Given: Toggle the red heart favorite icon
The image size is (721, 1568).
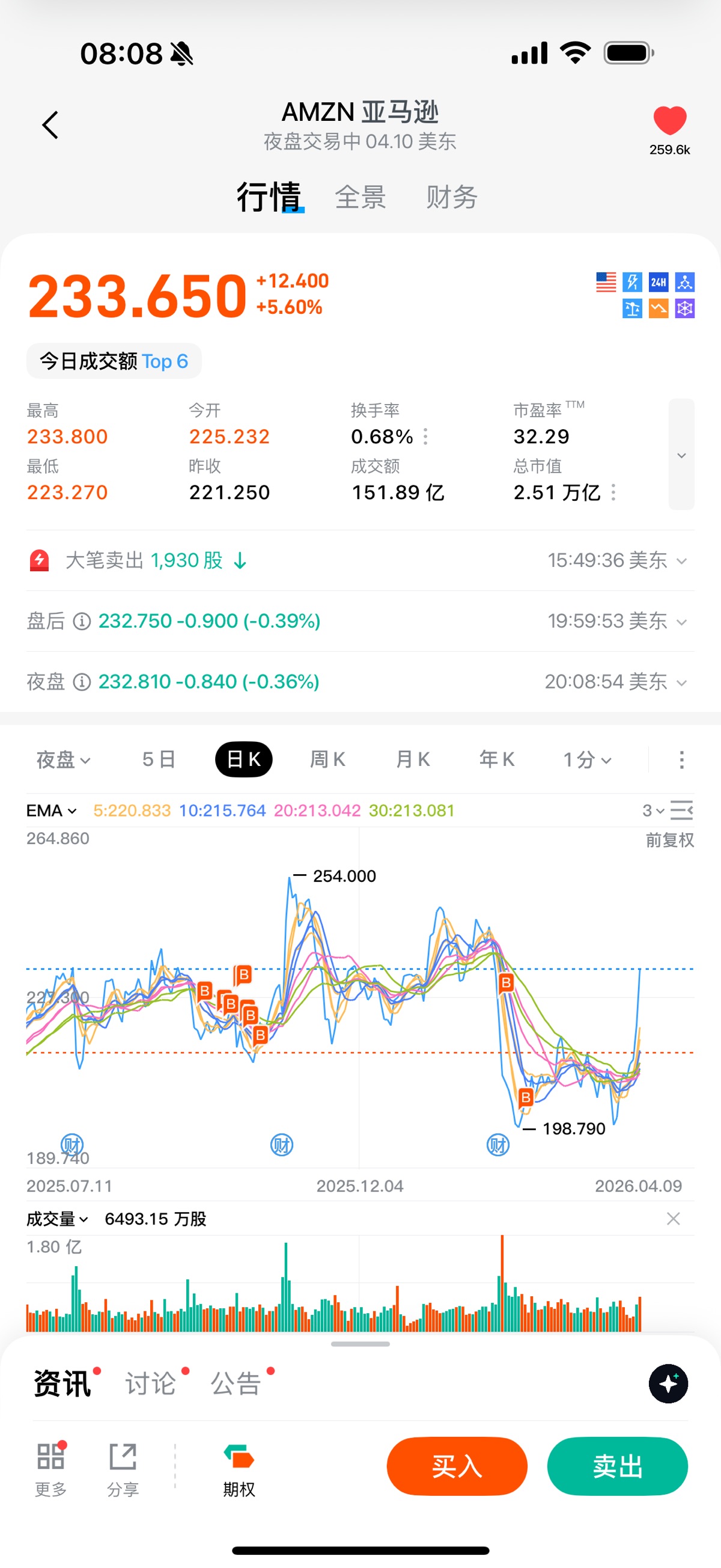Looking at the screenshot, I should (x=669, y=120).
